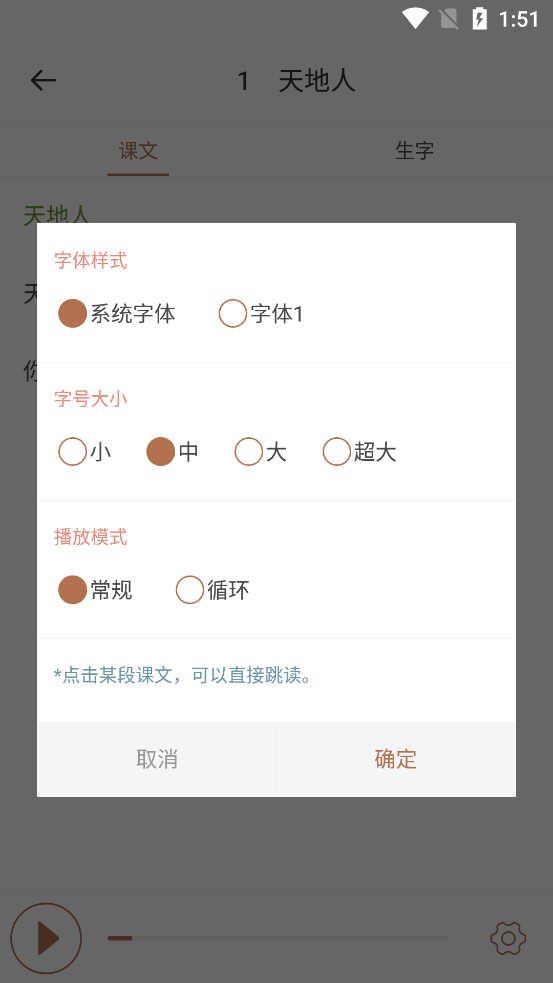Select 常规 playback mode
The height and width of the screenshot is (983, 553).
tap(95, 590)
